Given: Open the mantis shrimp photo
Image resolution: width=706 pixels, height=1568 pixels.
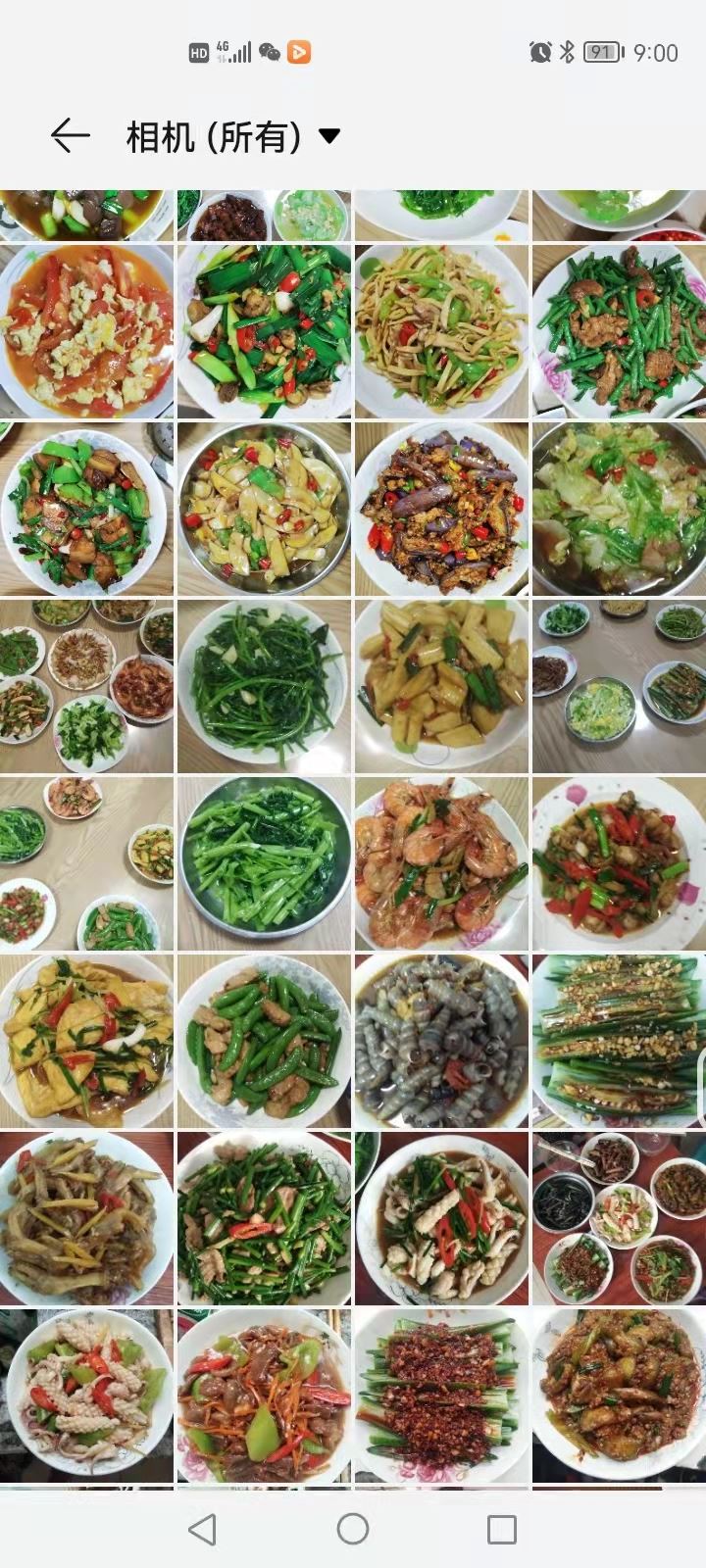Looking at the screenshot, I should click(441, 1041).
